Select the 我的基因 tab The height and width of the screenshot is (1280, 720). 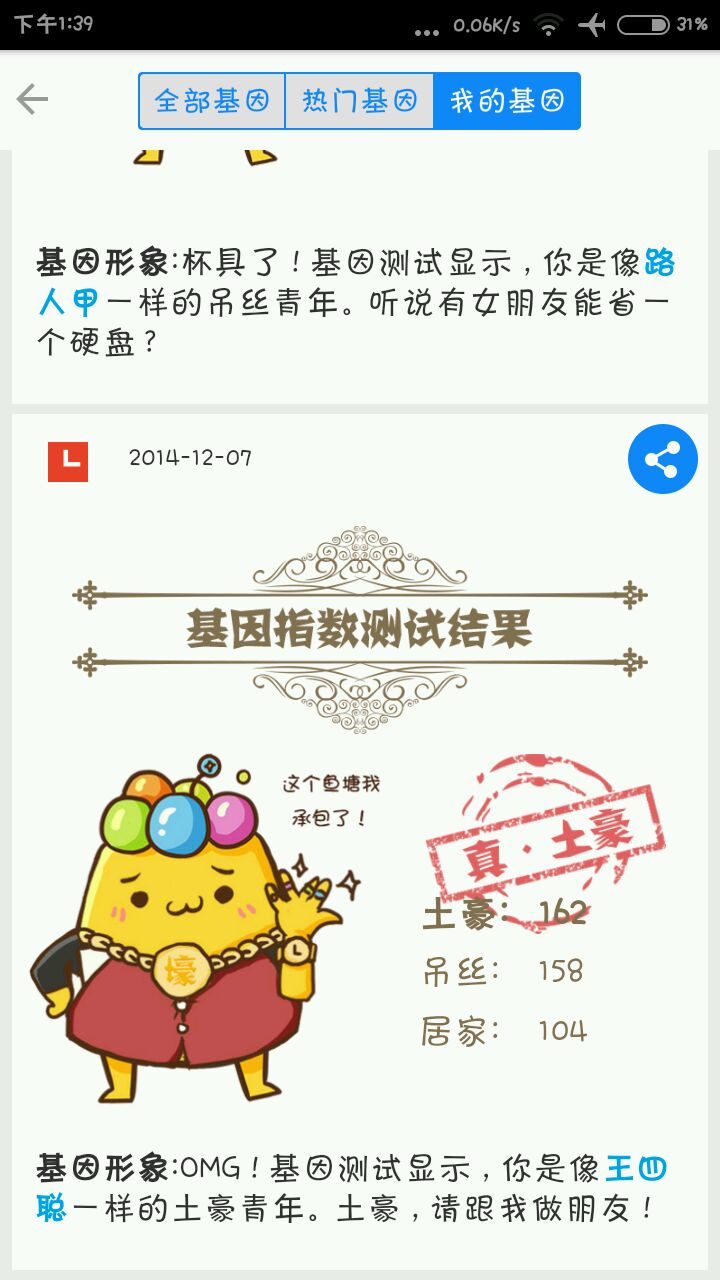(507, 101)
